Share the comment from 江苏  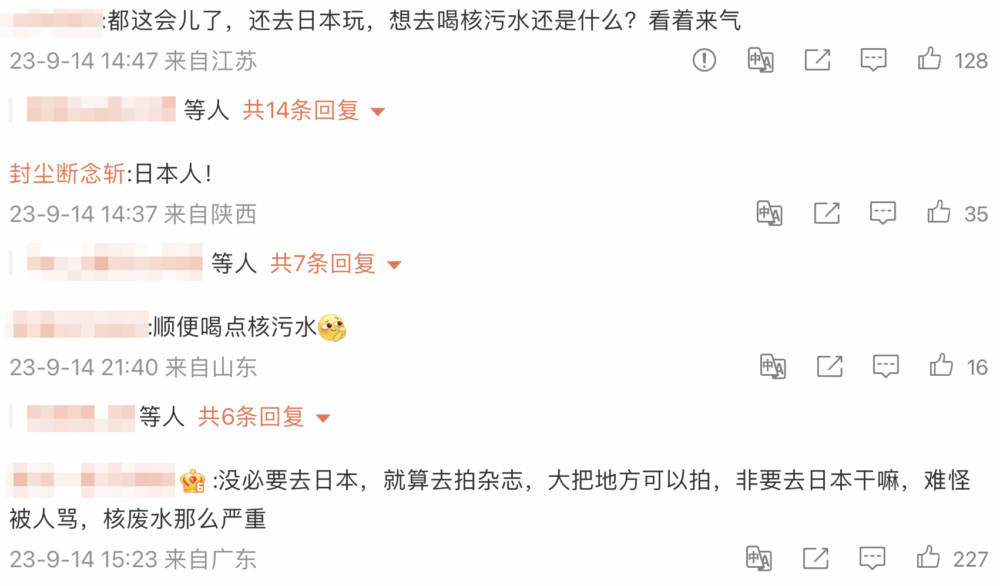[x=817, y=60]
